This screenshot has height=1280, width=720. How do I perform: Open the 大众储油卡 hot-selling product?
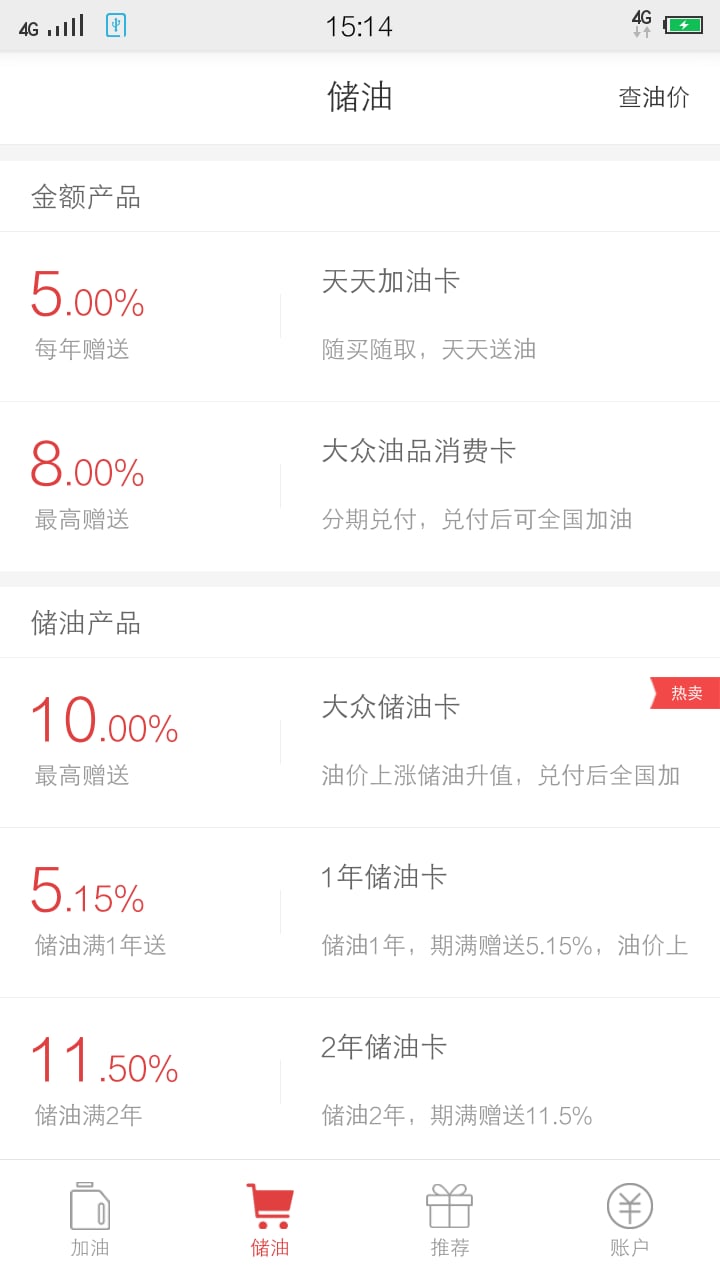pos(360,743)
